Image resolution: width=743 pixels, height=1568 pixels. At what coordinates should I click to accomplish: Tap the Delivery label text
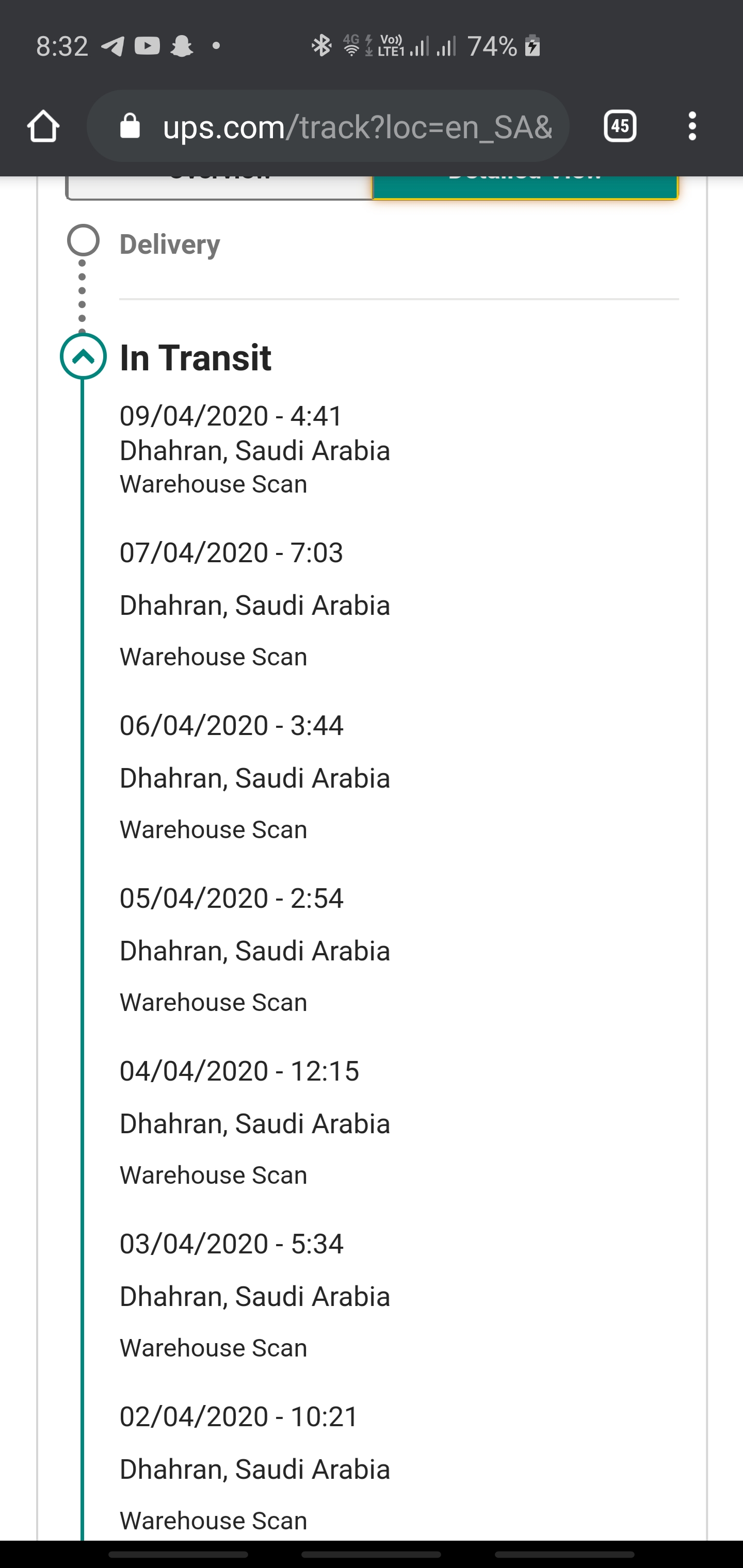pyautogui.click(x=169, y=244)
